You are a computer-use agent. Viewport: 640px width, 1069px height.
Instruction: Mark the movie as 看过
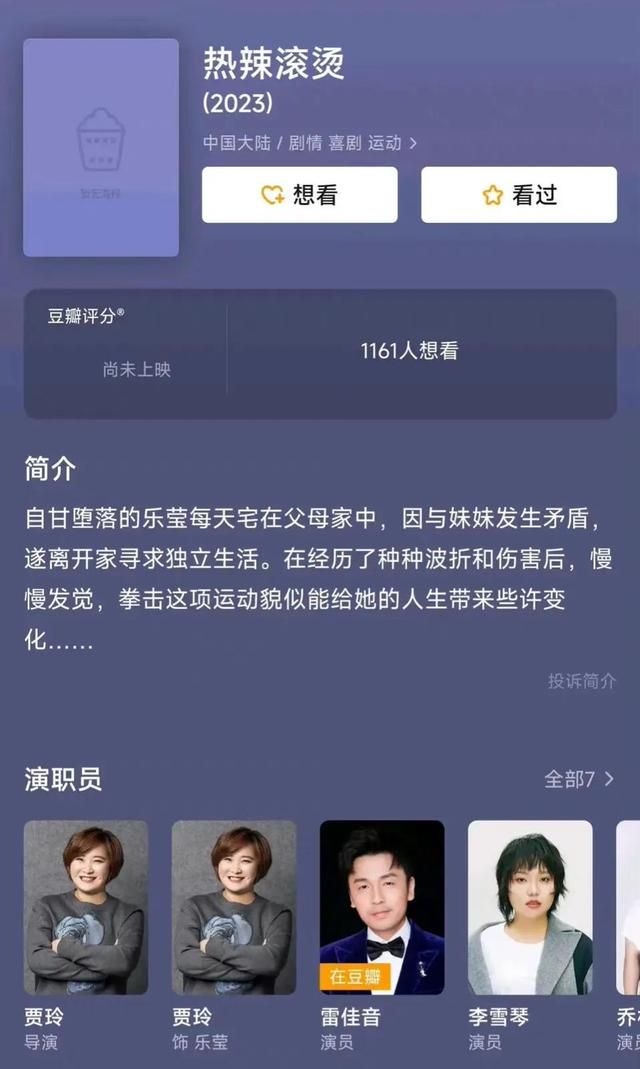point(519,195)
